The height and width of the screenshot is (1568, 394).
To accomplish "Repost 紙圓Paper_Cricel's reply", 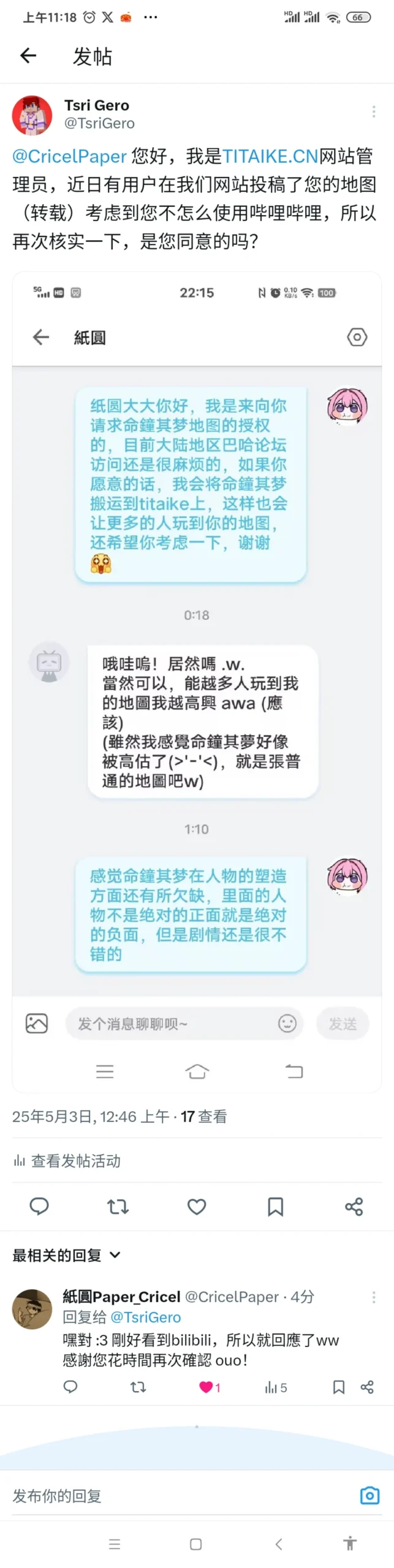I will [138, 1387].
